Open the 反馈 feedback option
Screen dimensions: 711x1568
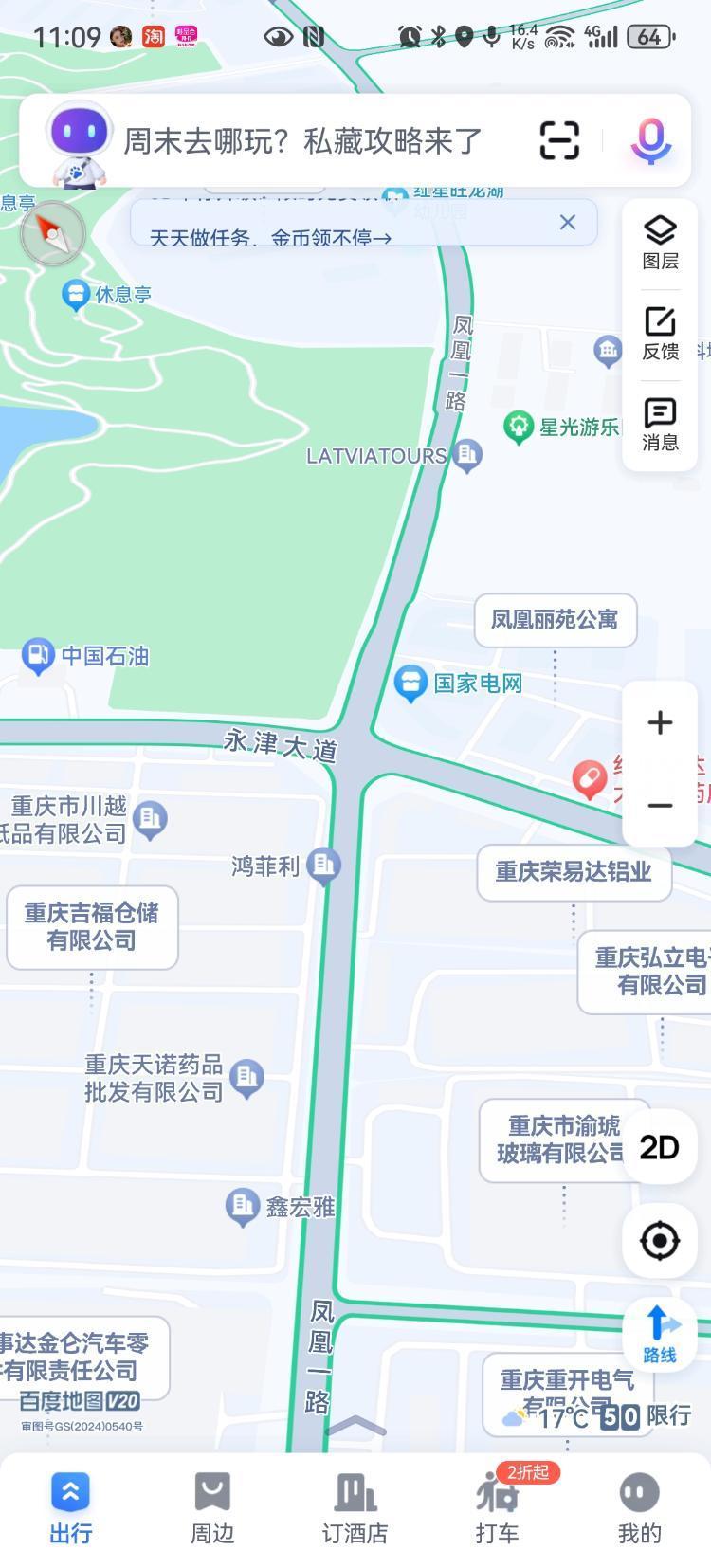tap(660, 334)
